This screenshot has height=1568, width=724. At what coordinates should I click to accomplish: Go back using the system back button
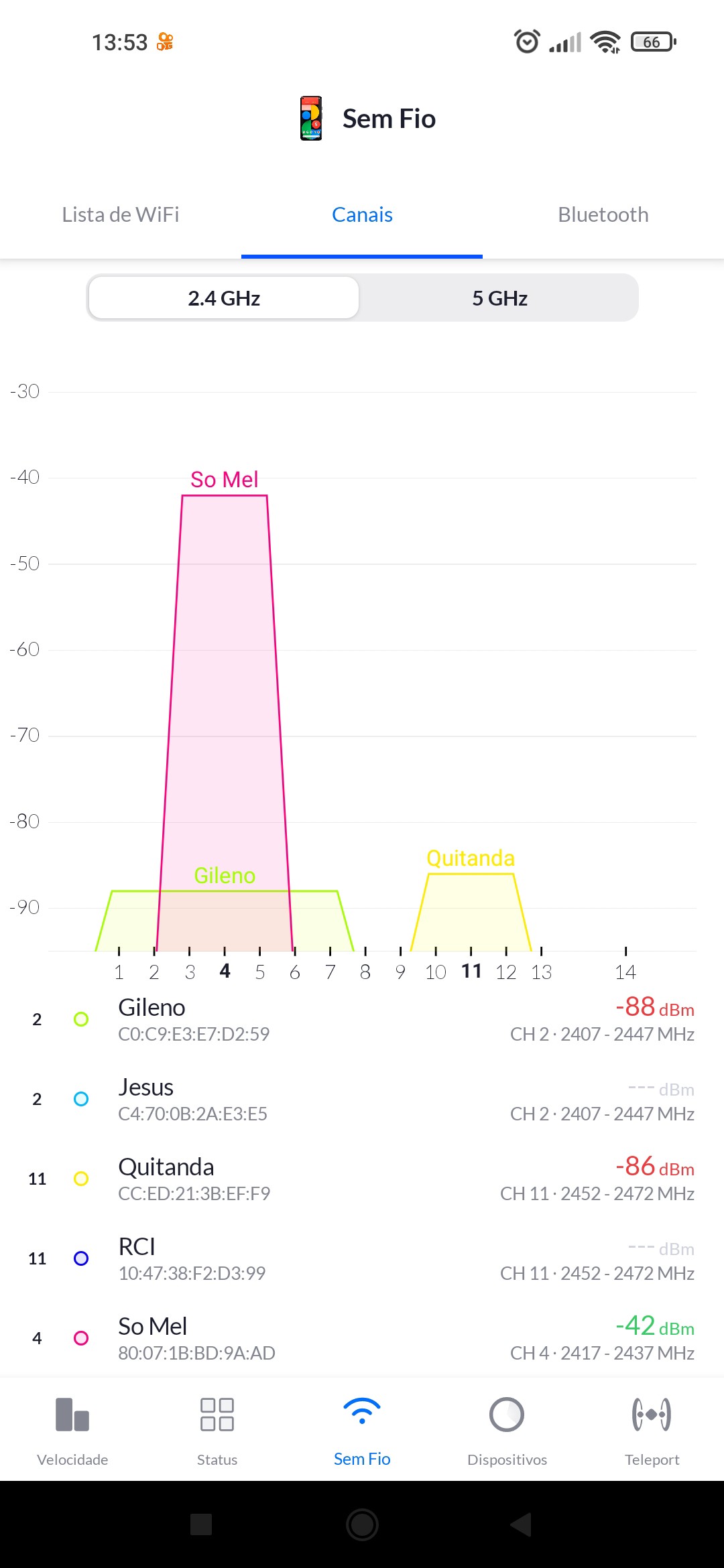tap(521, 1524)
